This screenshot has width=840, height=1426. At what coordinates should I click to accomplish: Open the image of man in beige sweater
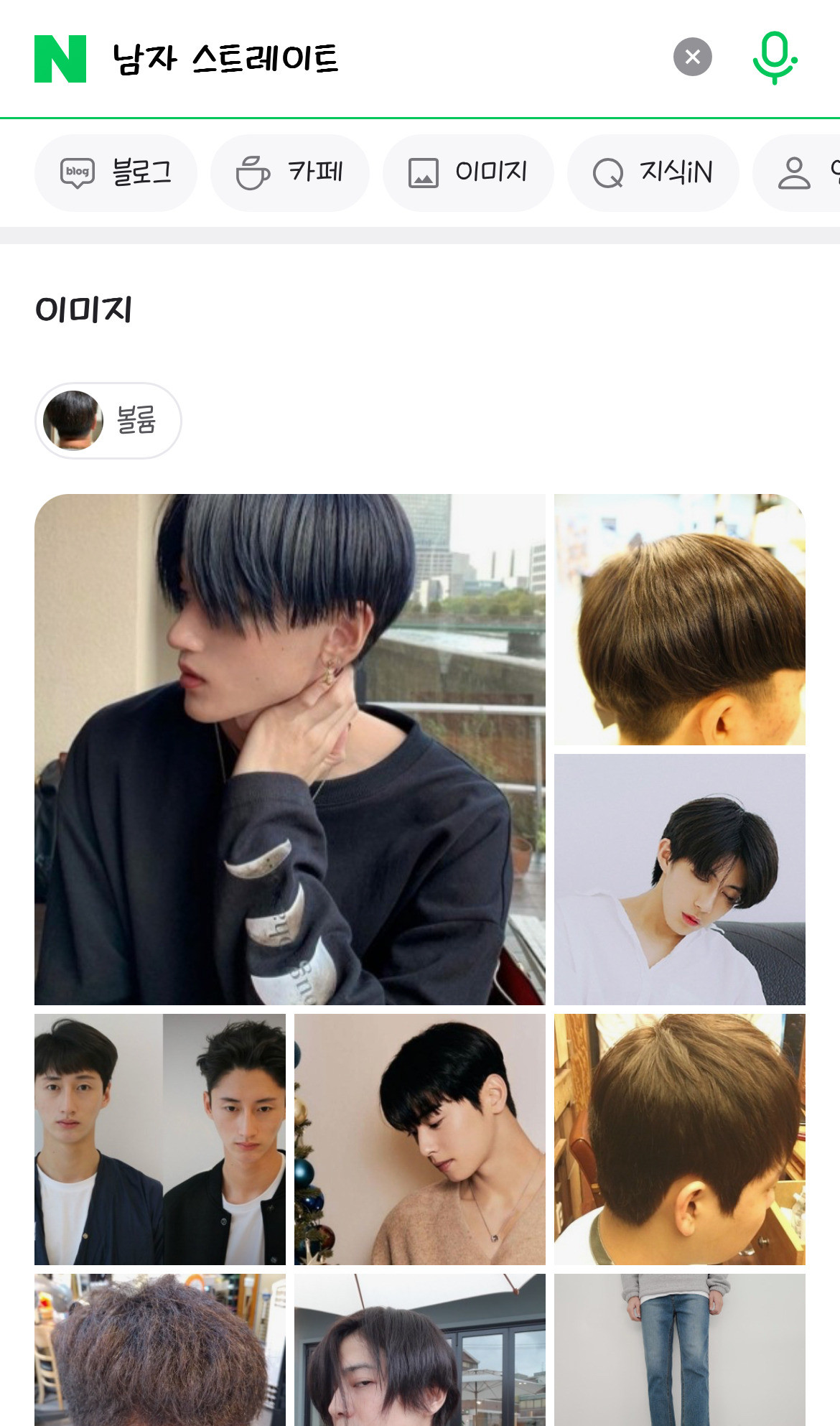[419, 1139]
